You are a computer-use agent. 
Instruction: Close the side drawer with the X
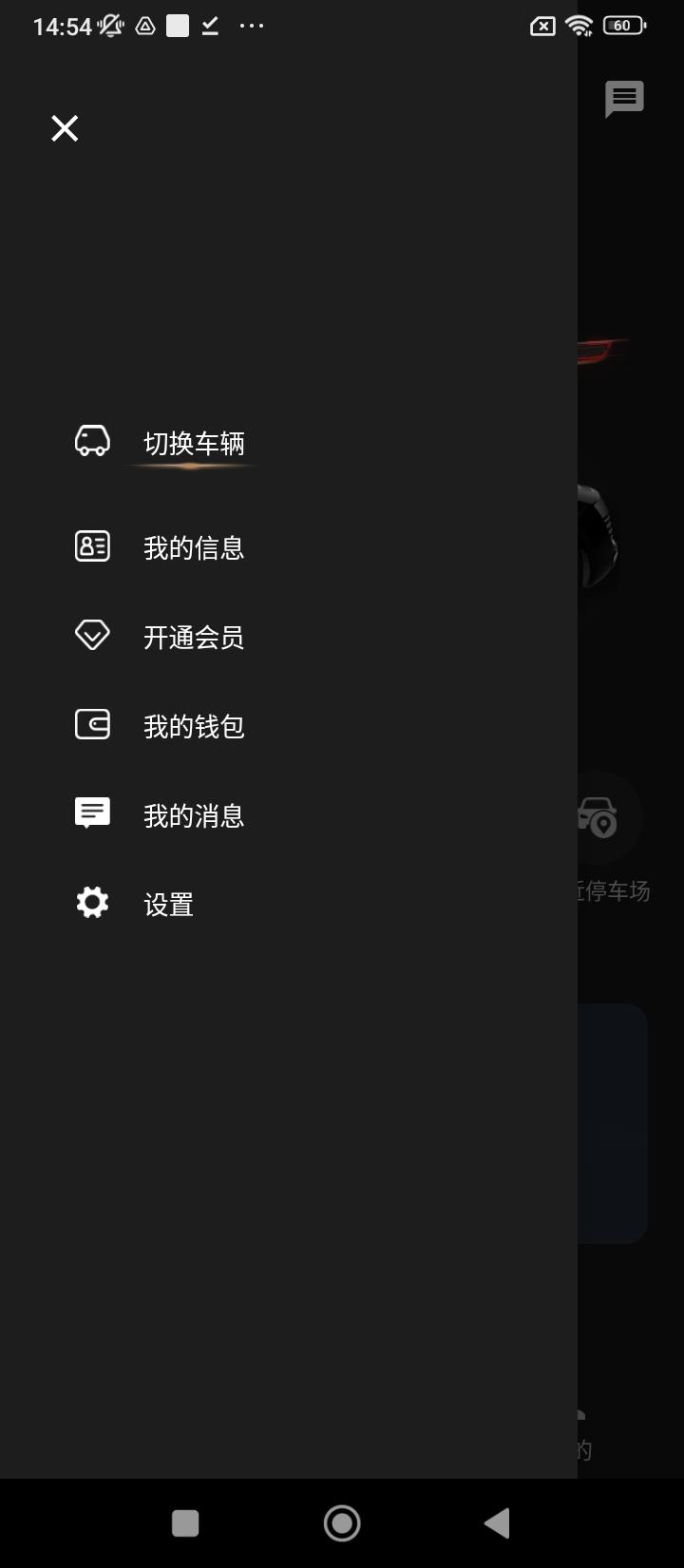[64, 127]
